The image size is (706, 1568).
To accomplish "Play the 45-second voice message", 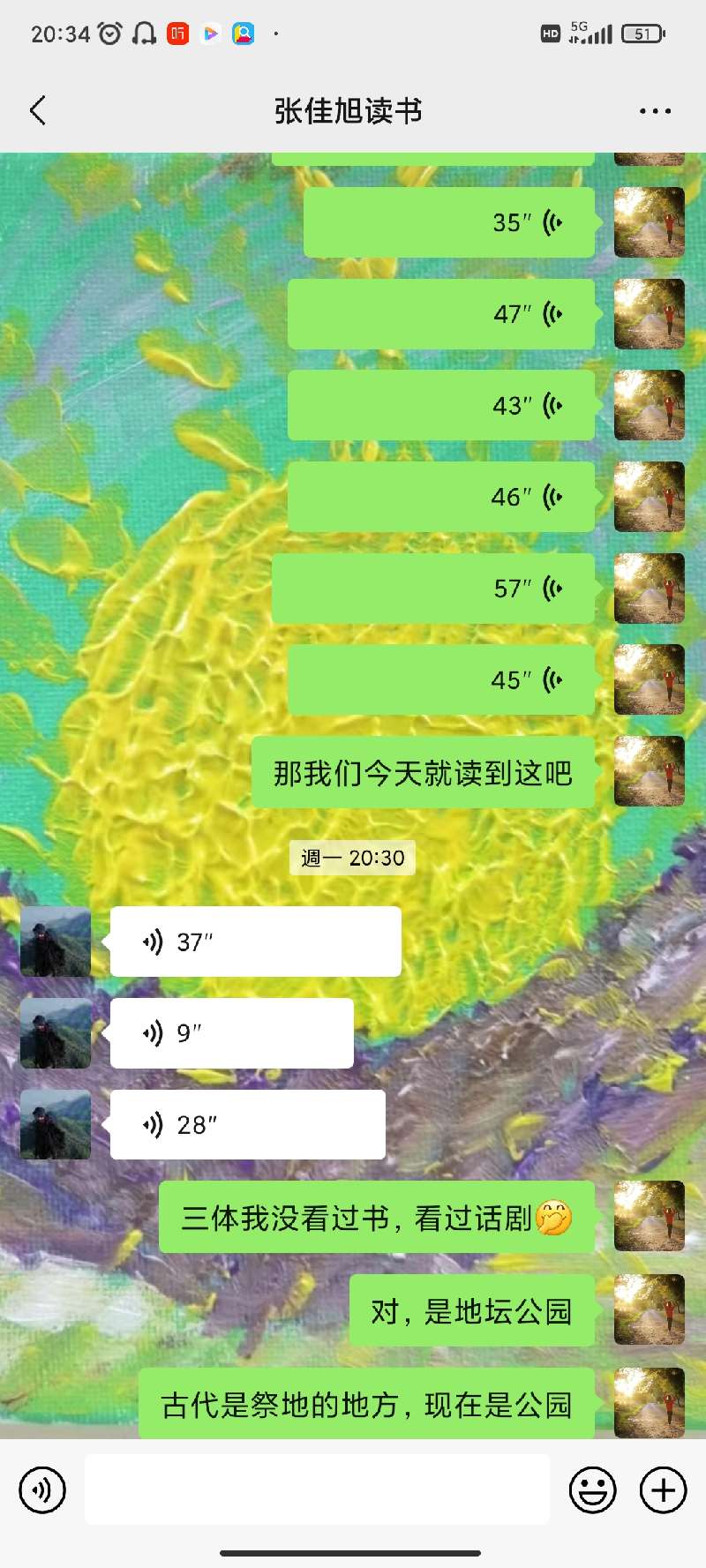I will pyautogui.click(x=441, y=679).
